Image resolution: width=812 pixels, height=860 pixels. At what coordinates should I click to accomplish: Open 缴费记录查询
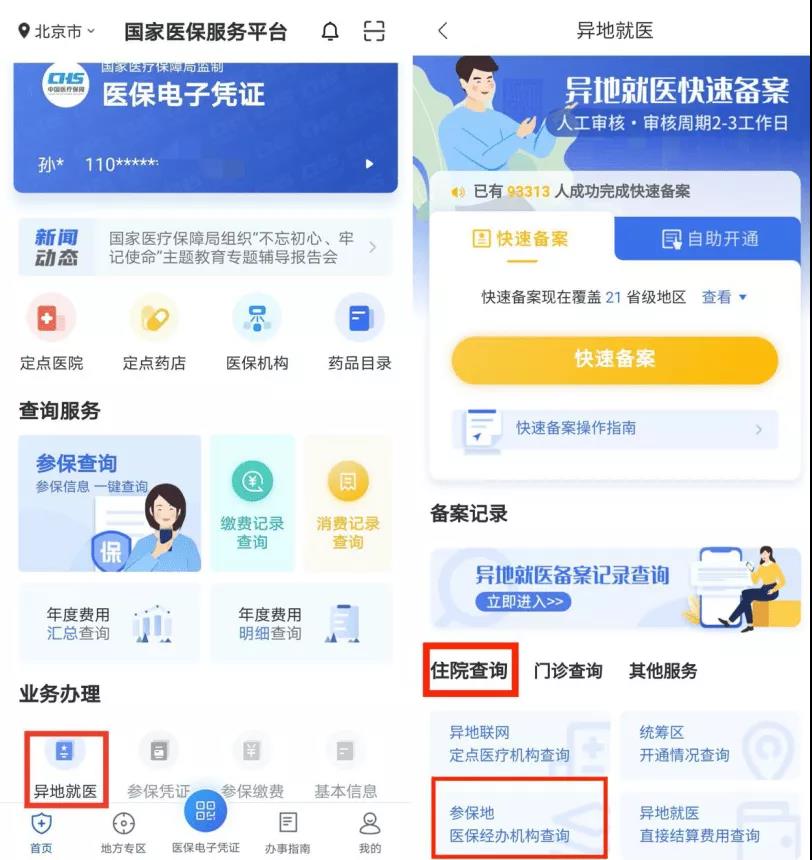[252, 503]
